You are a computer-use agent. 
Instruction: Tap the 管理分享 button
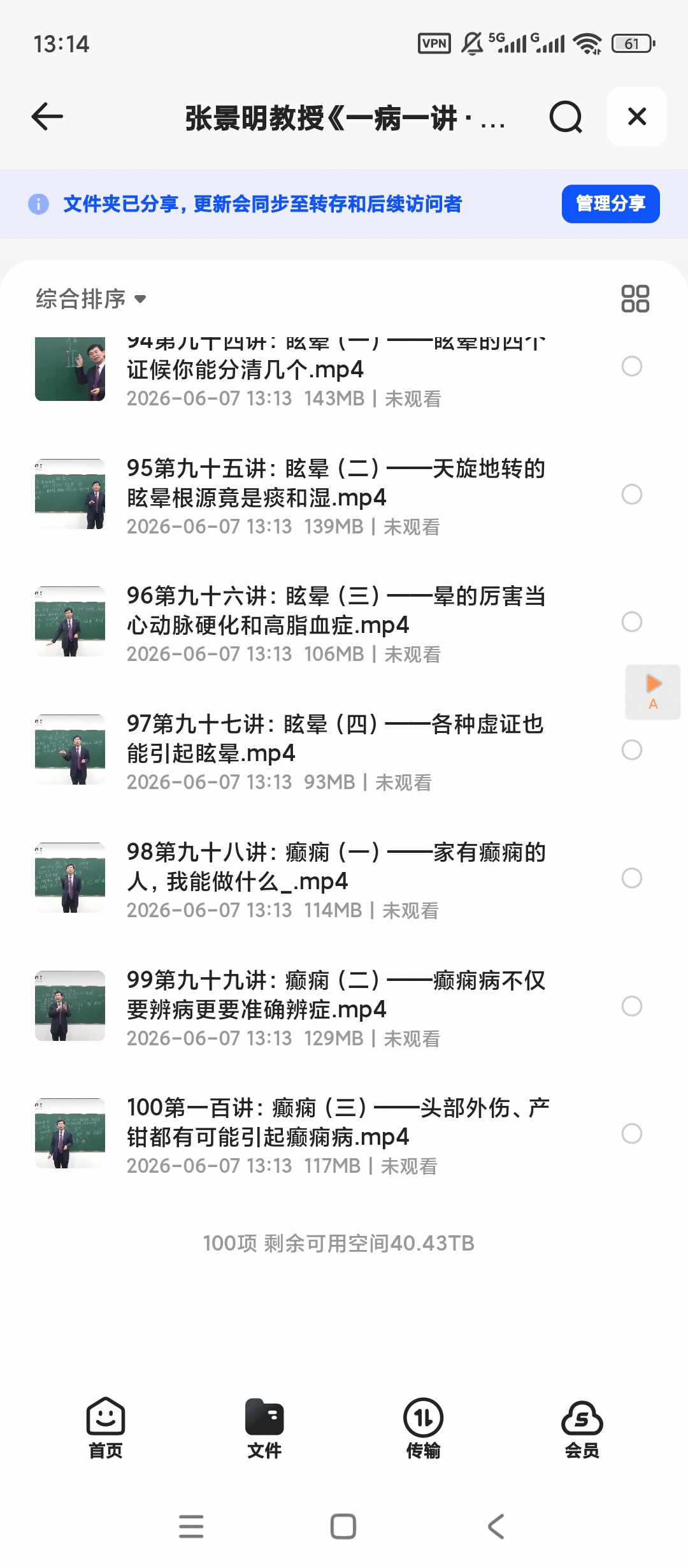click(x=610, y=204)
